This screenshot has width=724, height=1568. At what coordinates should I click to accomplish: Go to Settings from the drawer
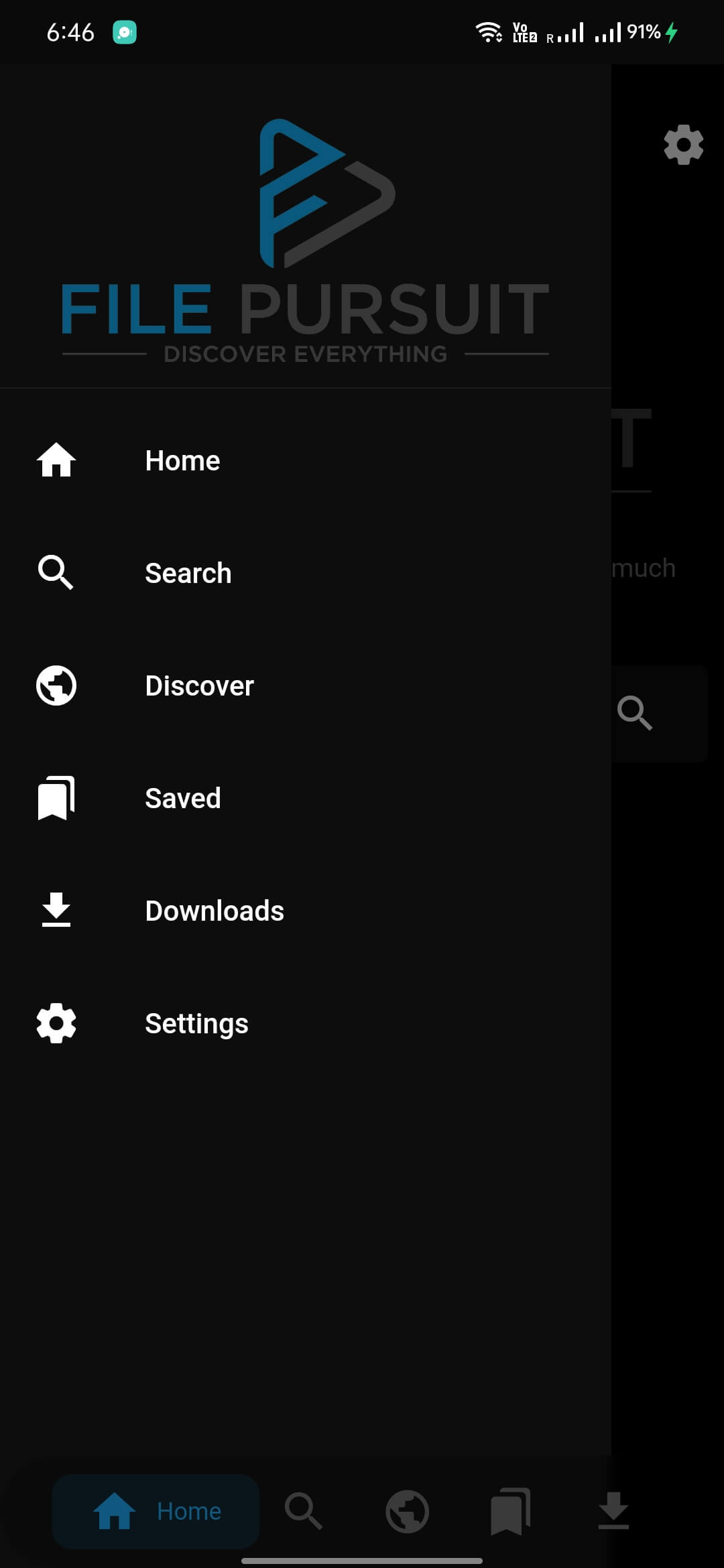point(196,1023)
